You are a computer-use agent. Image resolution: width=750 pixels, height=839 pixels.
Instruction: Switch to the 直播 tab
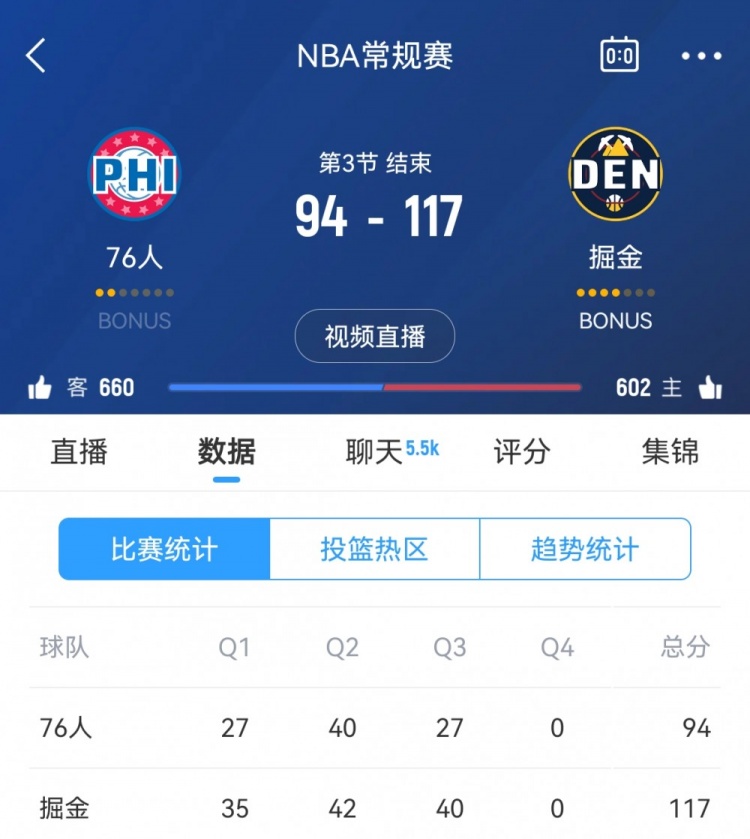pos(79,452)
